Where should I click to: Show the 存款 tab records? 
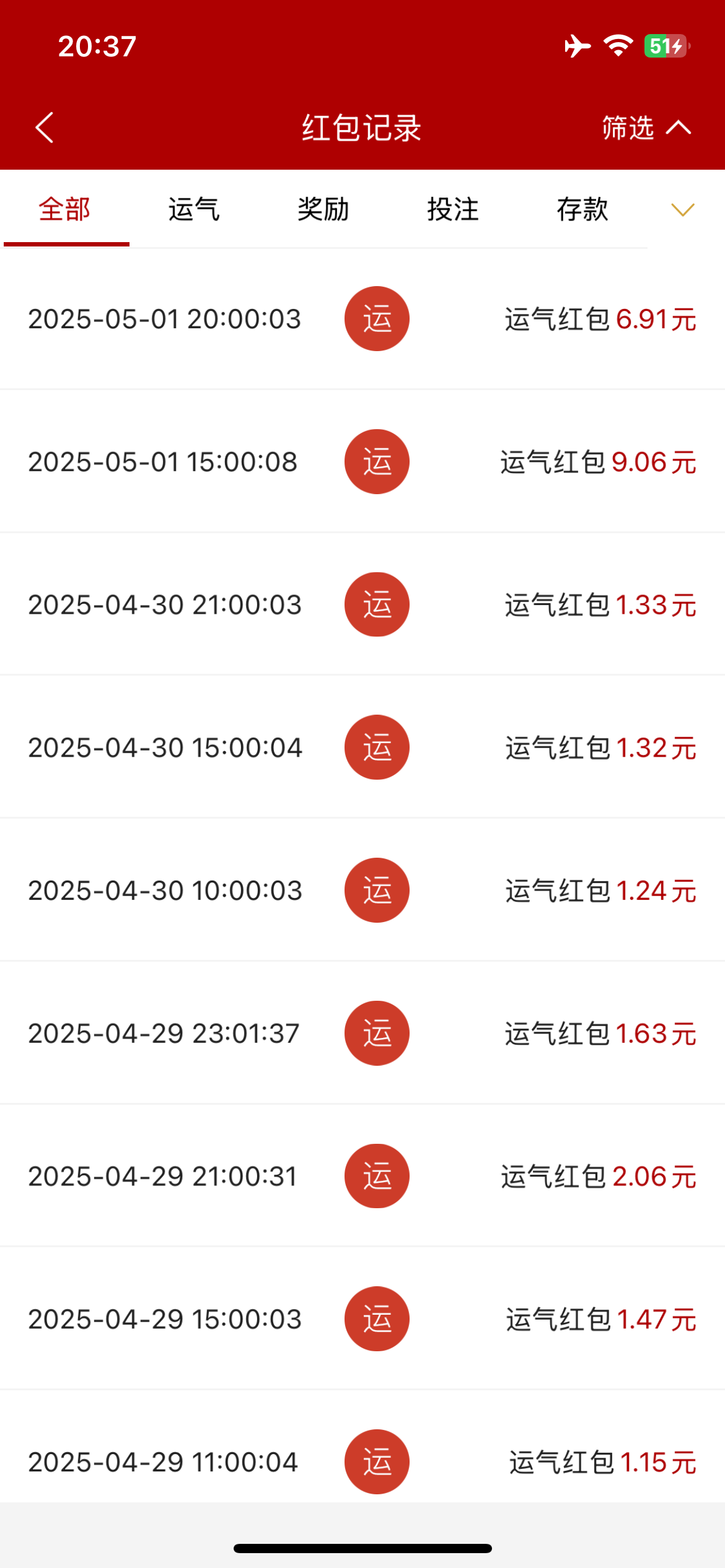tap(582, 209)
